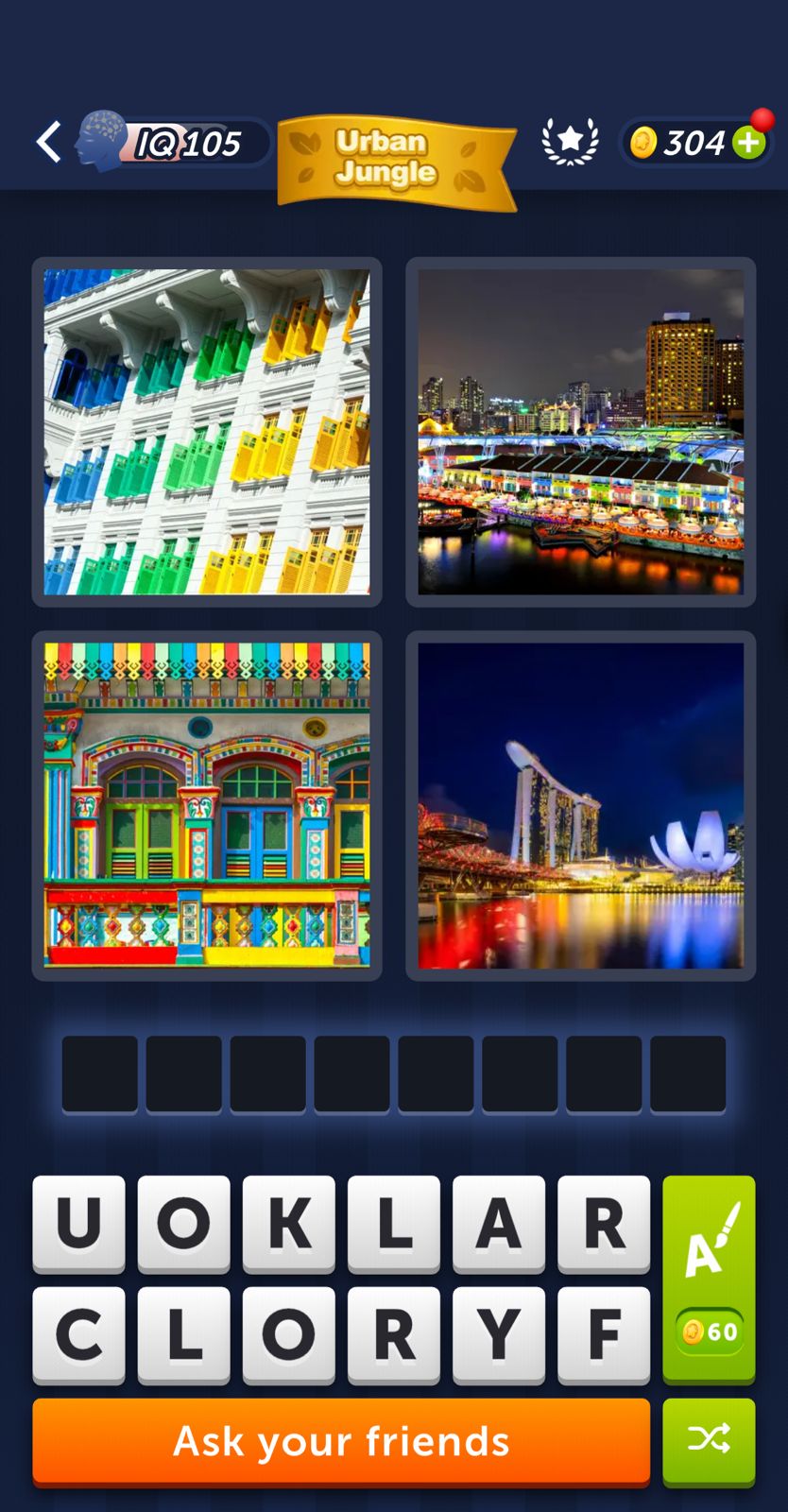Tap the first empty answer slot

click(x=100, y=1074)
